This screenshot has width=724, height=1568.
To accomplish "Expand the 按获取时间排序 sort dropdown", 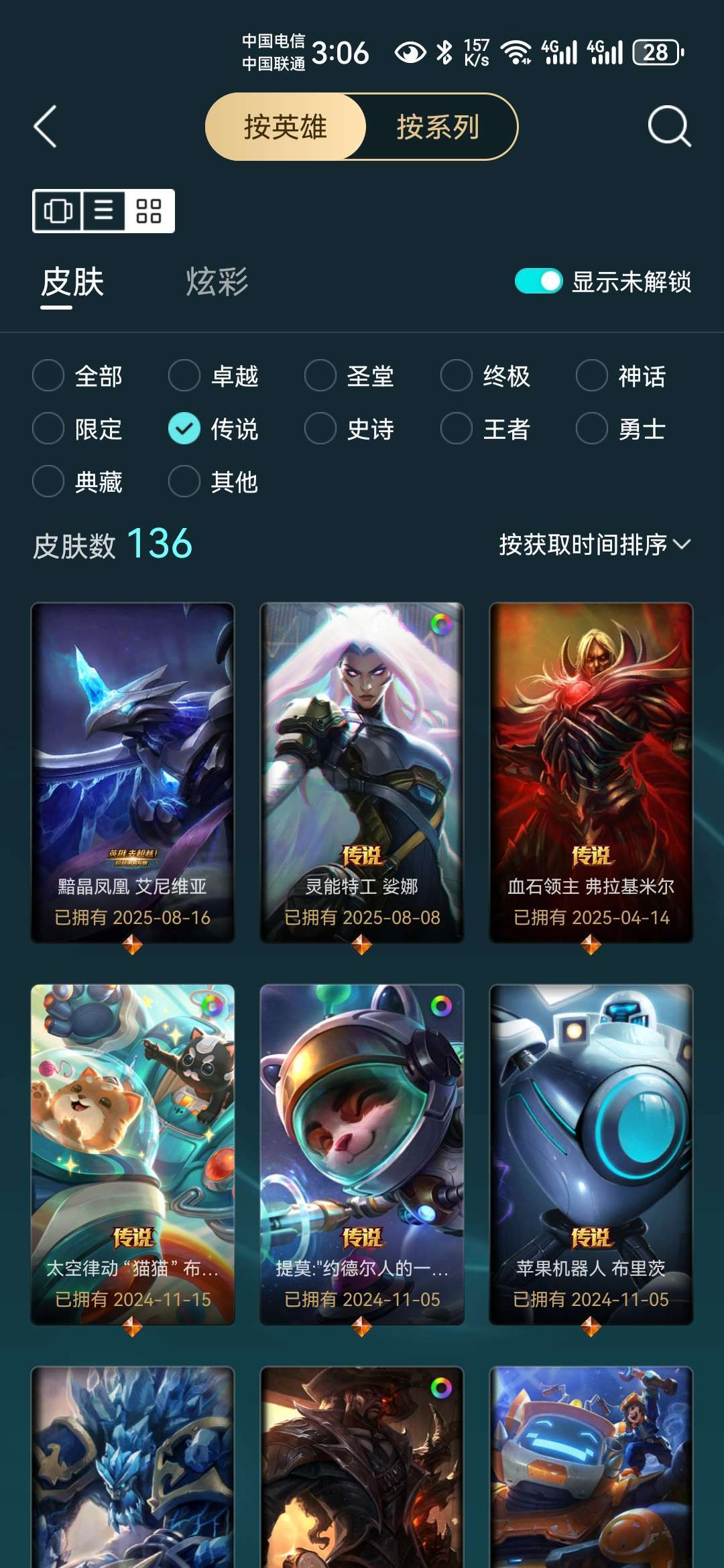I will click(595, 545).
